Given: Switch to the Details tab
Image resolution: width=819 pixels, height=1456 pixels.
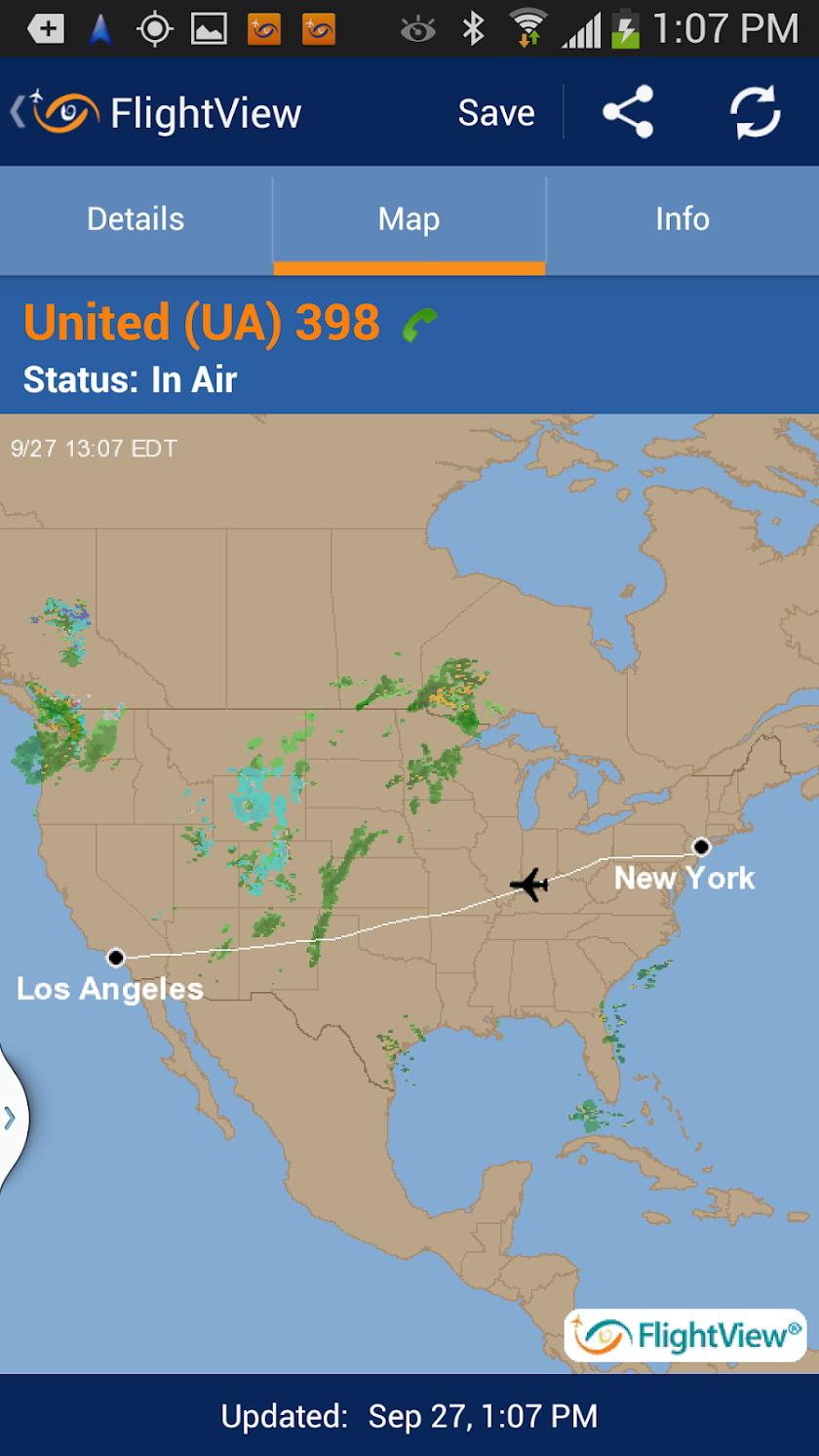Looking at the screenshot, I should (136, 219).
